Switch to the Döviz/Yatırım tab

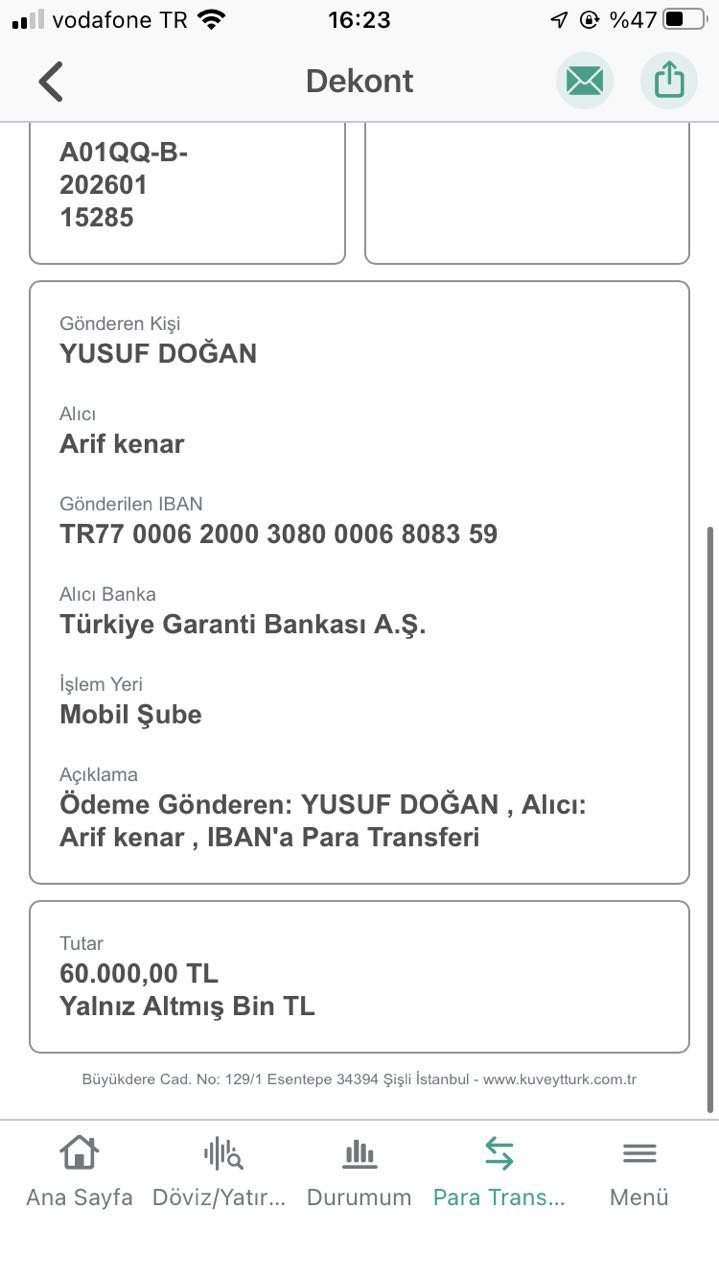220,1172
